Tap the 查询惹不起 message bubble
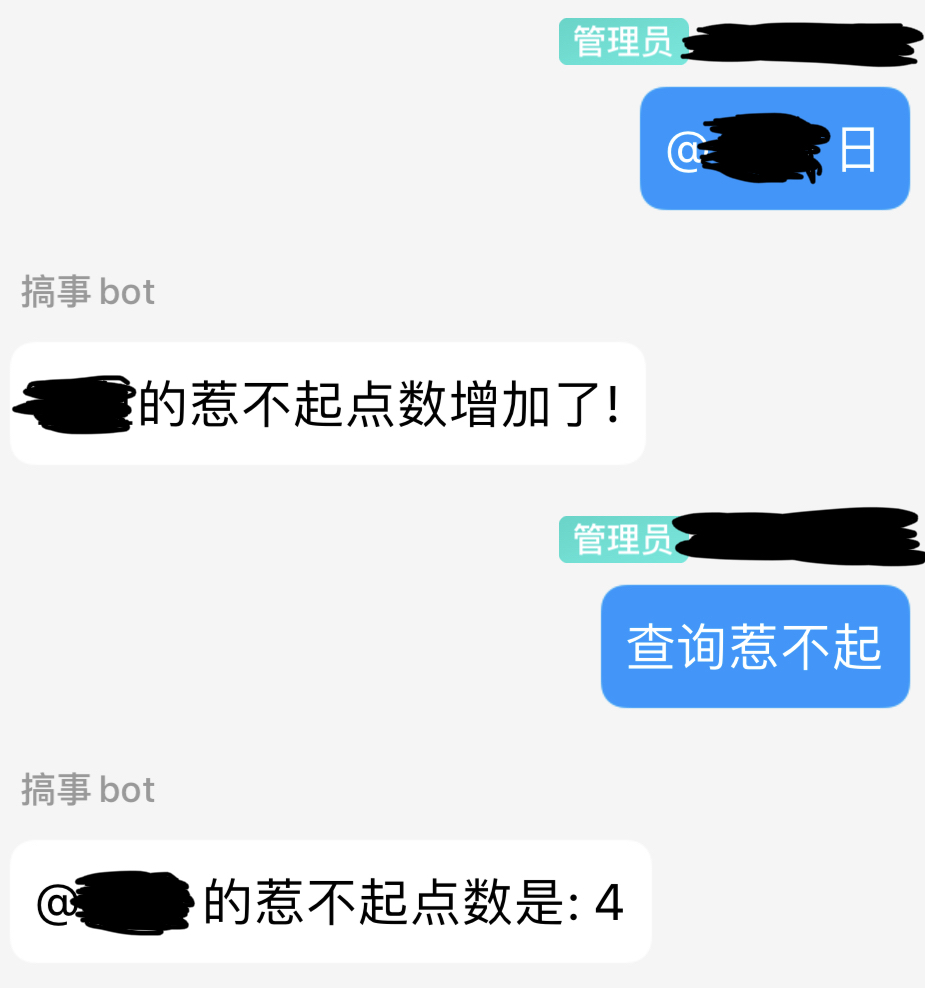 (x=755, y=646)
